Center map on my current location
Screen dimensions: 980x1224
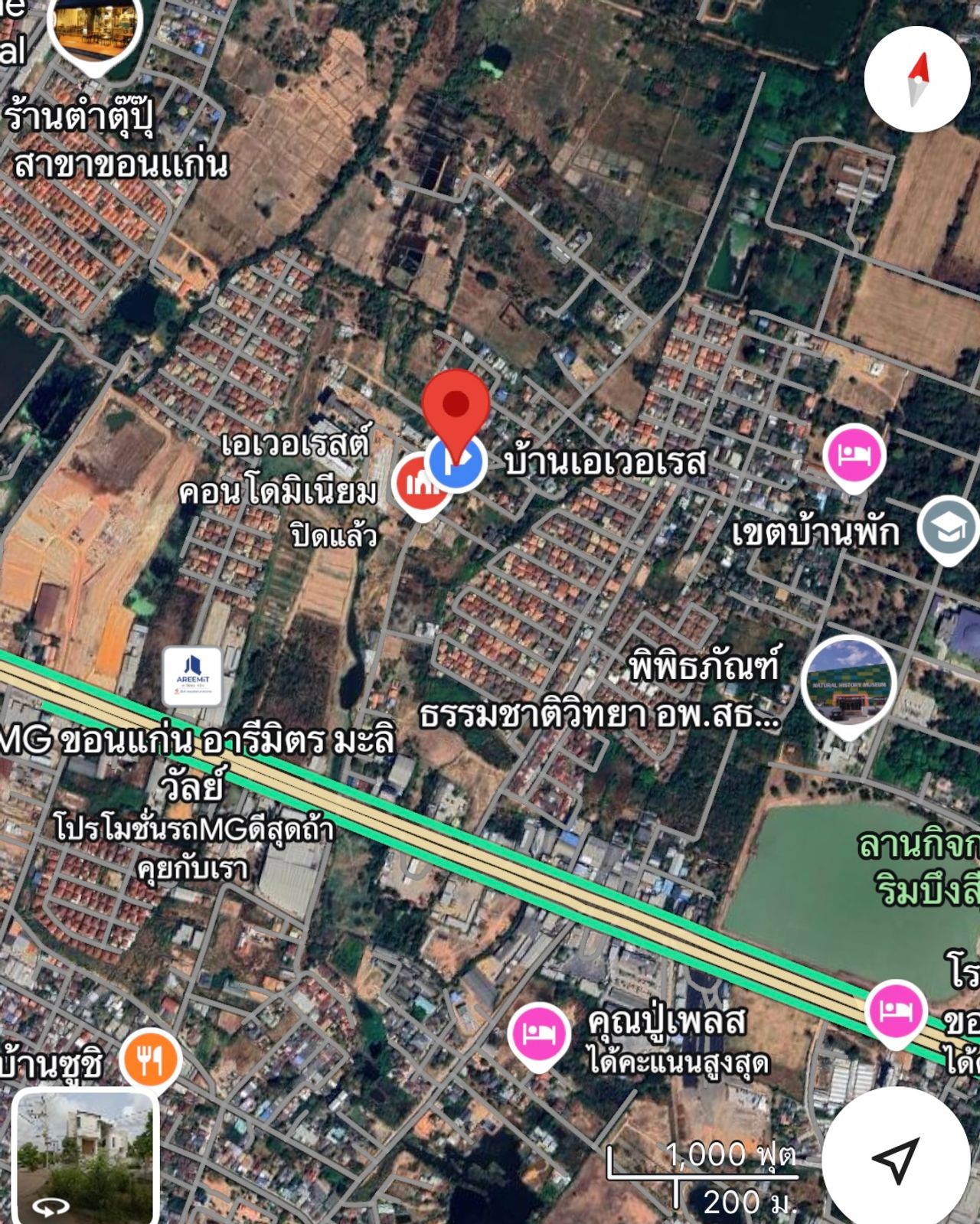(895, 1159)
